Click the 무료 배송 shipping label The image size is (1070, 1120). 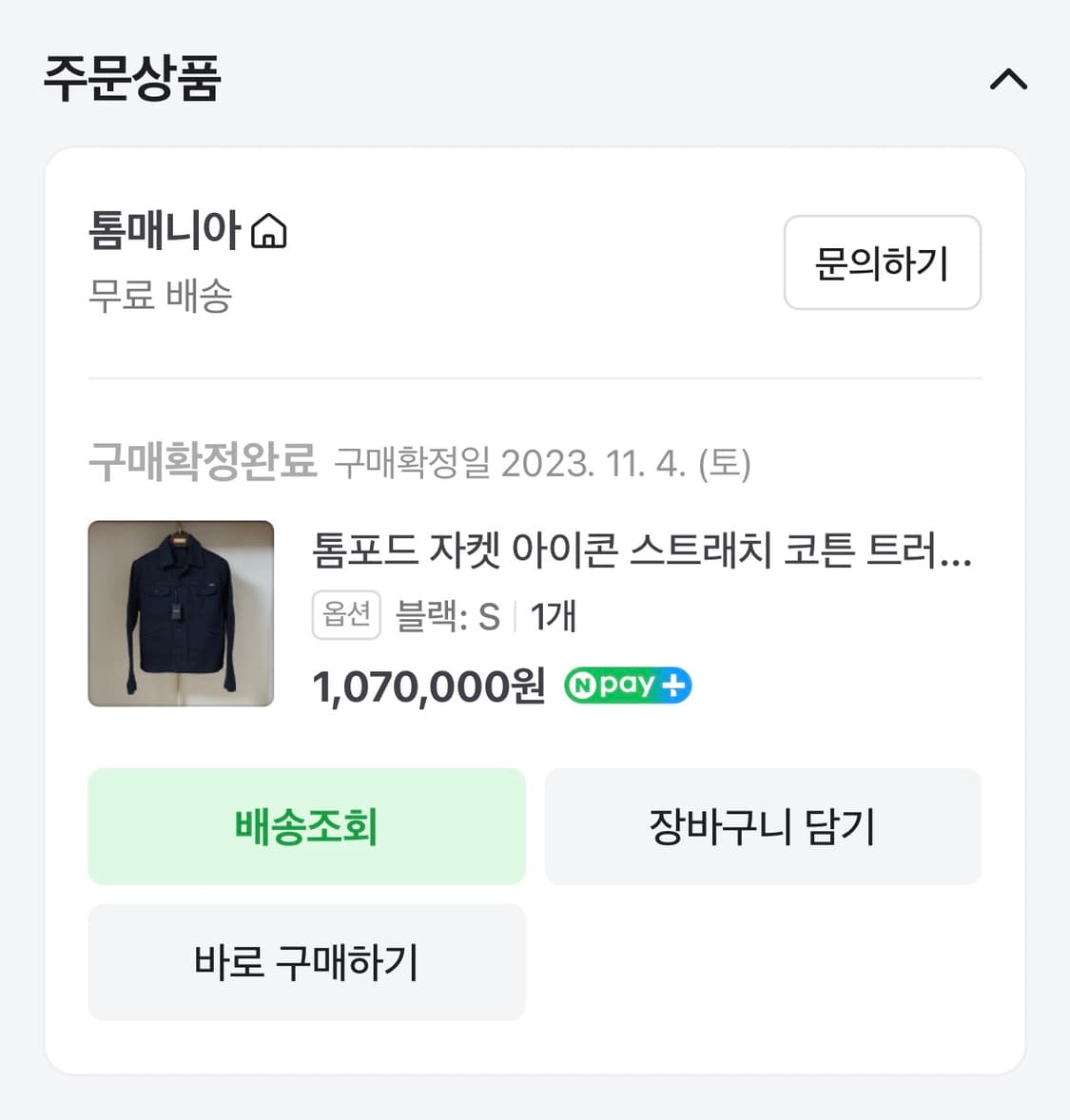(160, 298)
